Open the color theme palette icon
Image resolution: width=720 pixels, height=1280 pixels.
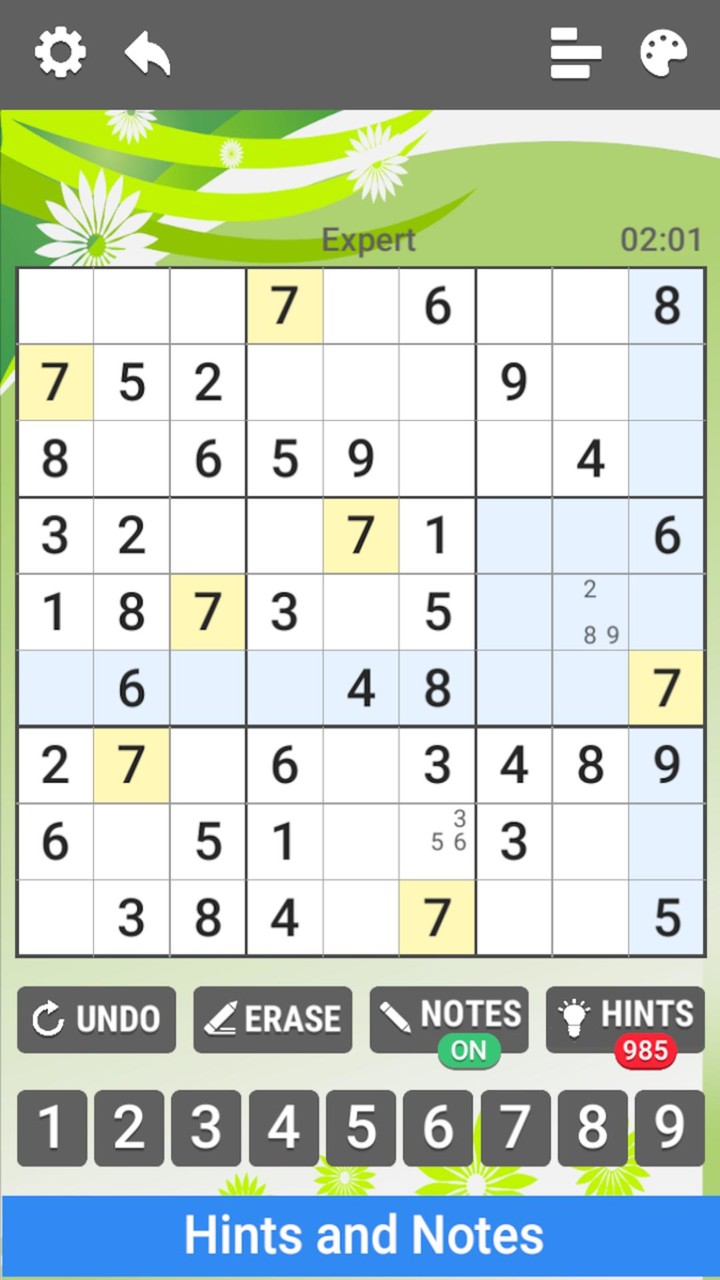point(661,55)
